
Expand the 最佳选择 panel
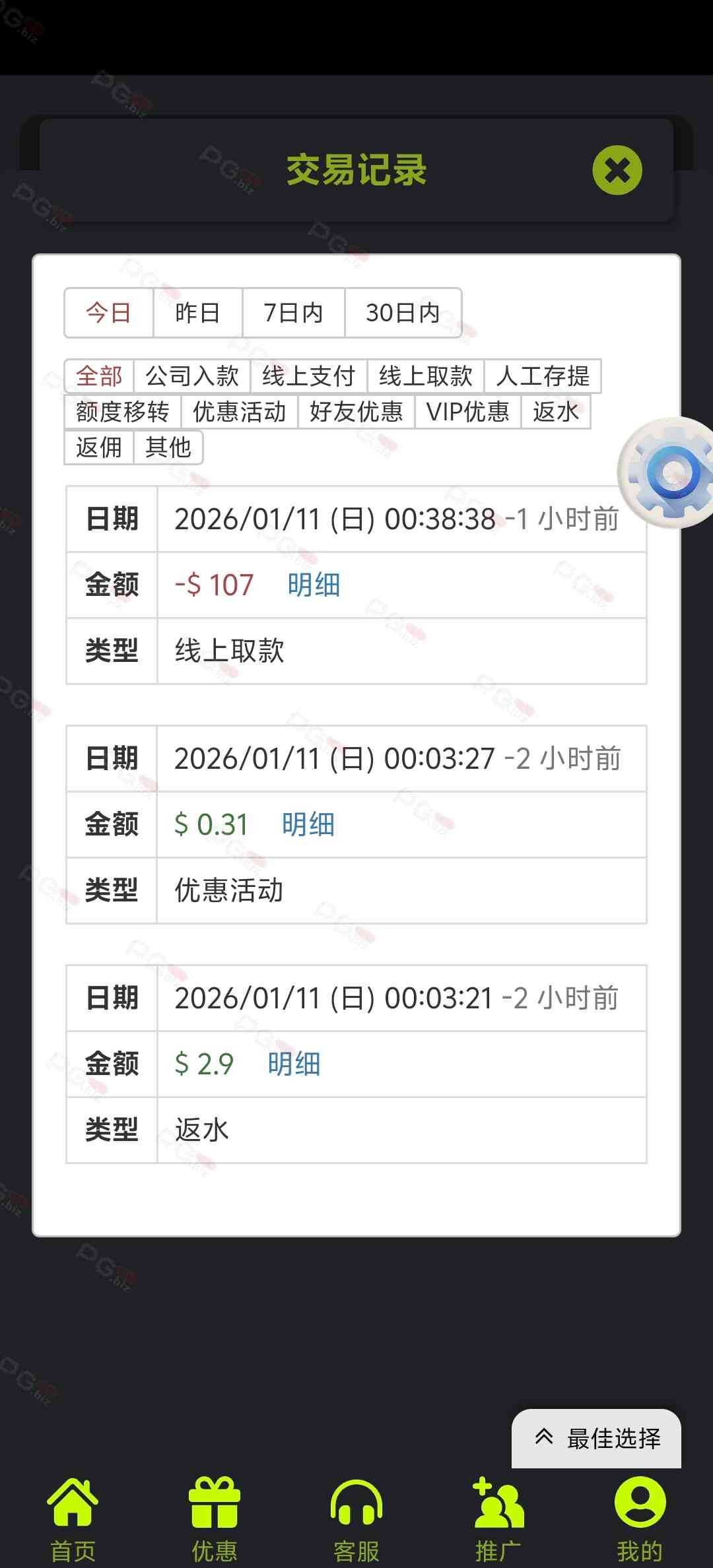[x=597, y=1439]
